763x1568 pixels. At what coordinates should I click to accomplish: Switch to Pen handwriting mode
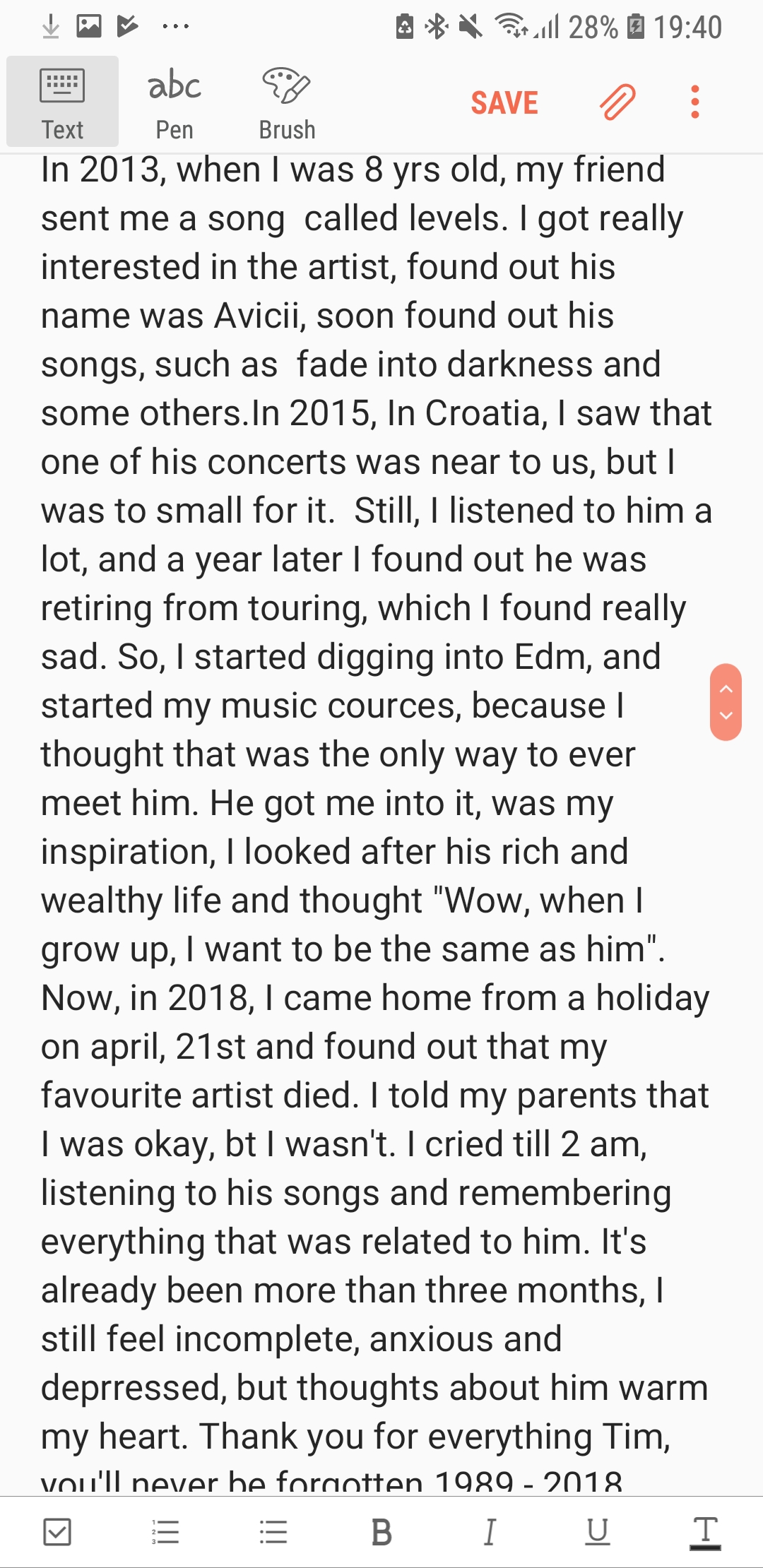point(174,102)
